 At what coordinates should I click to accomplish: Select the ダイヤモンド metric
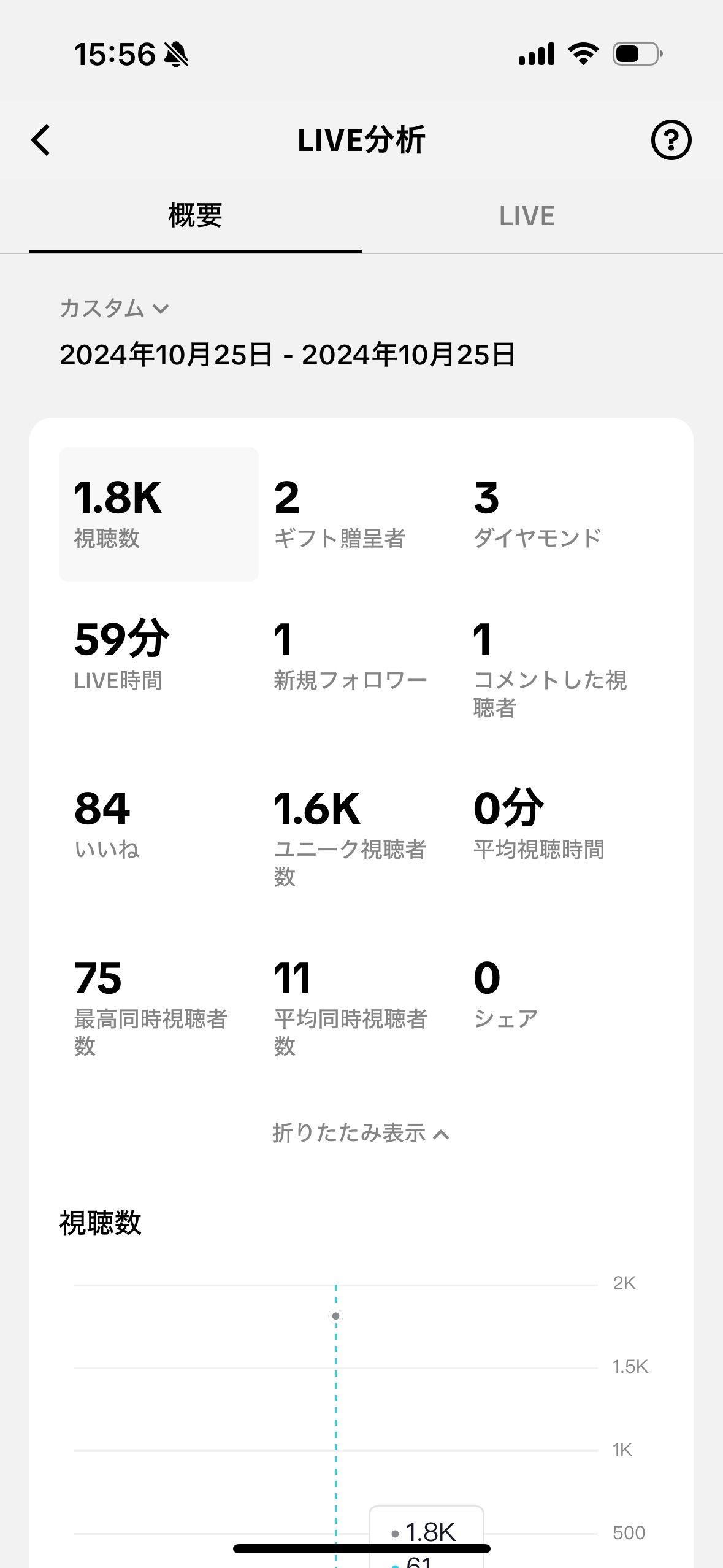click(558, 514)
